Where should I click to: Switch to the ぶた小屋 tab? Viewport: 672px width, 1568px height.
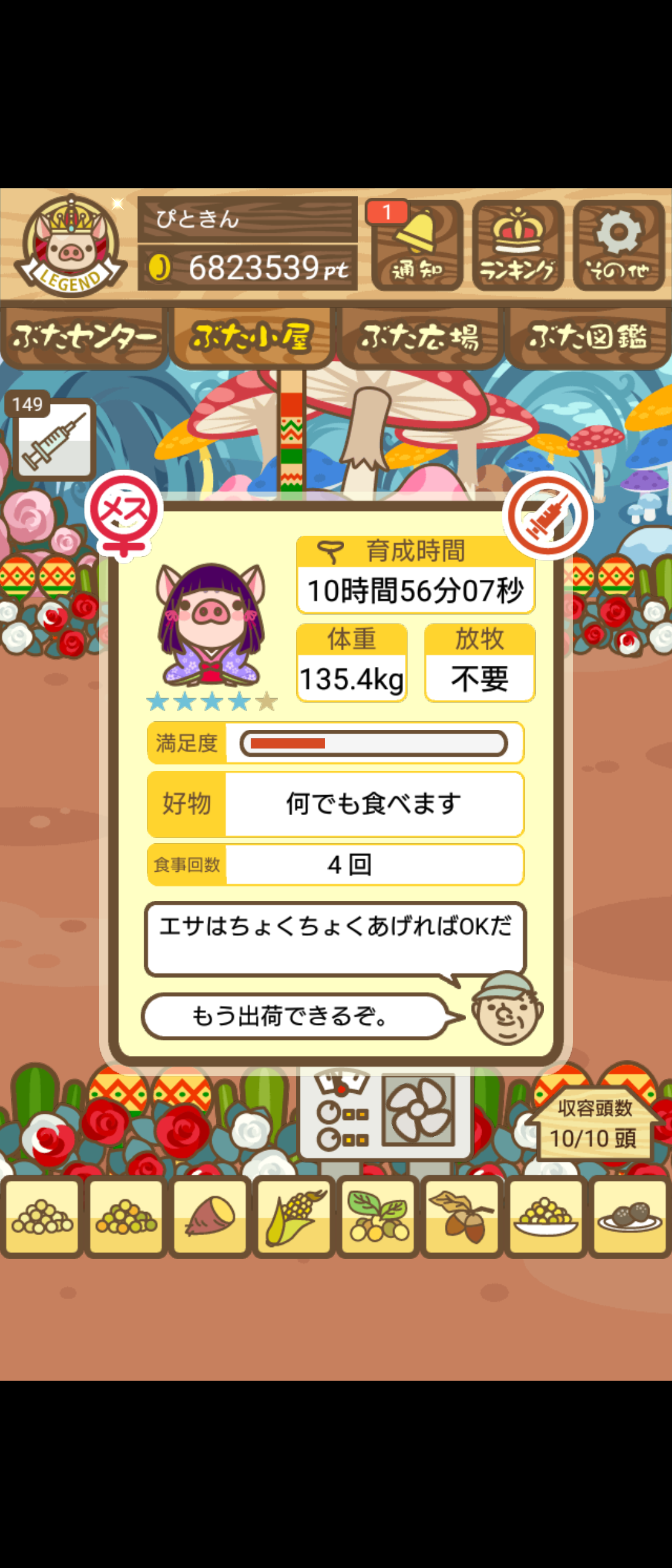251,337
